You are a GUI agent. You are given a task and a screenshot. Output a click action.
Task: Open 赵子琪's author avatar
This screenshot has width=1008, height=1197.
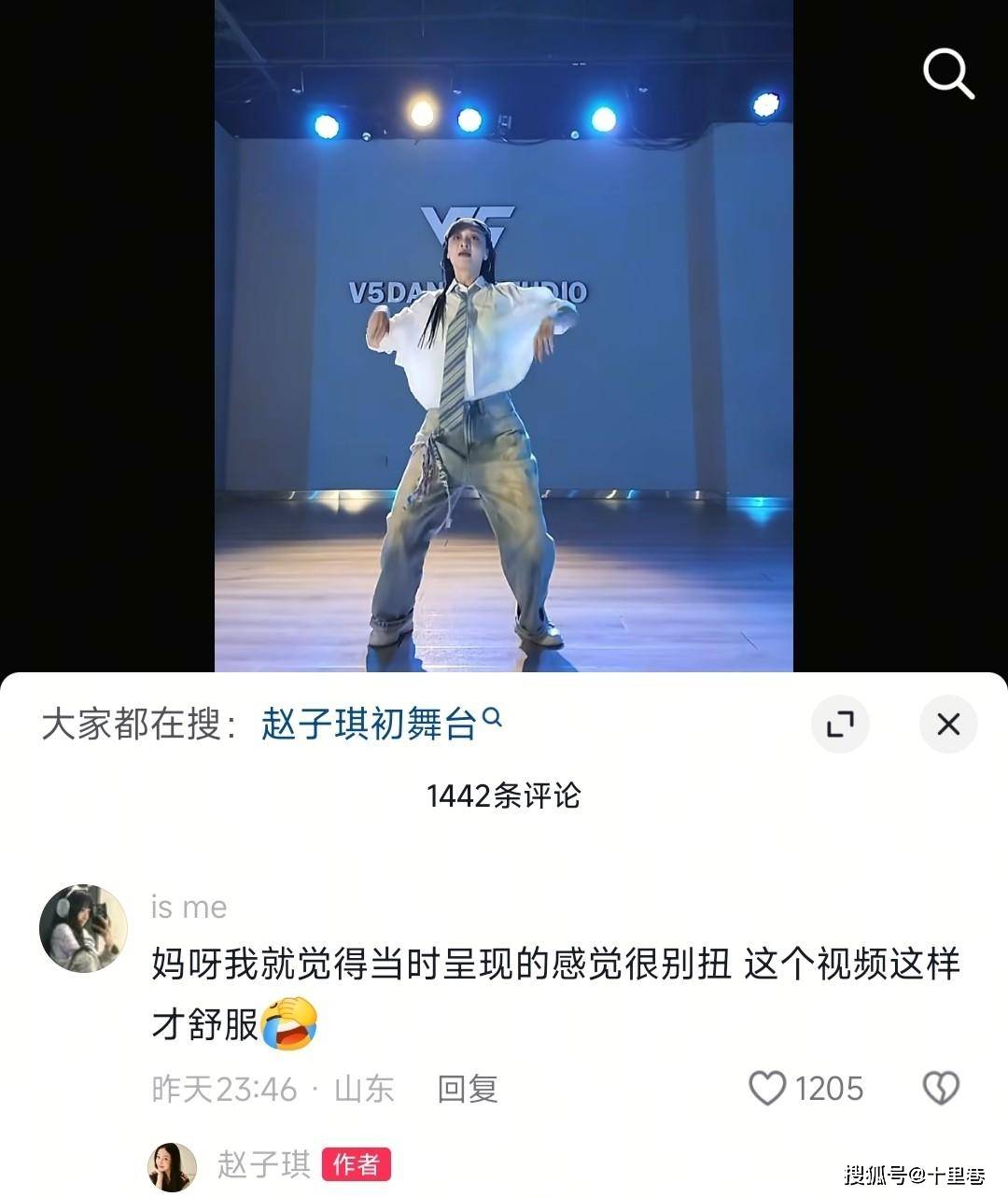tap(173, 1166)
